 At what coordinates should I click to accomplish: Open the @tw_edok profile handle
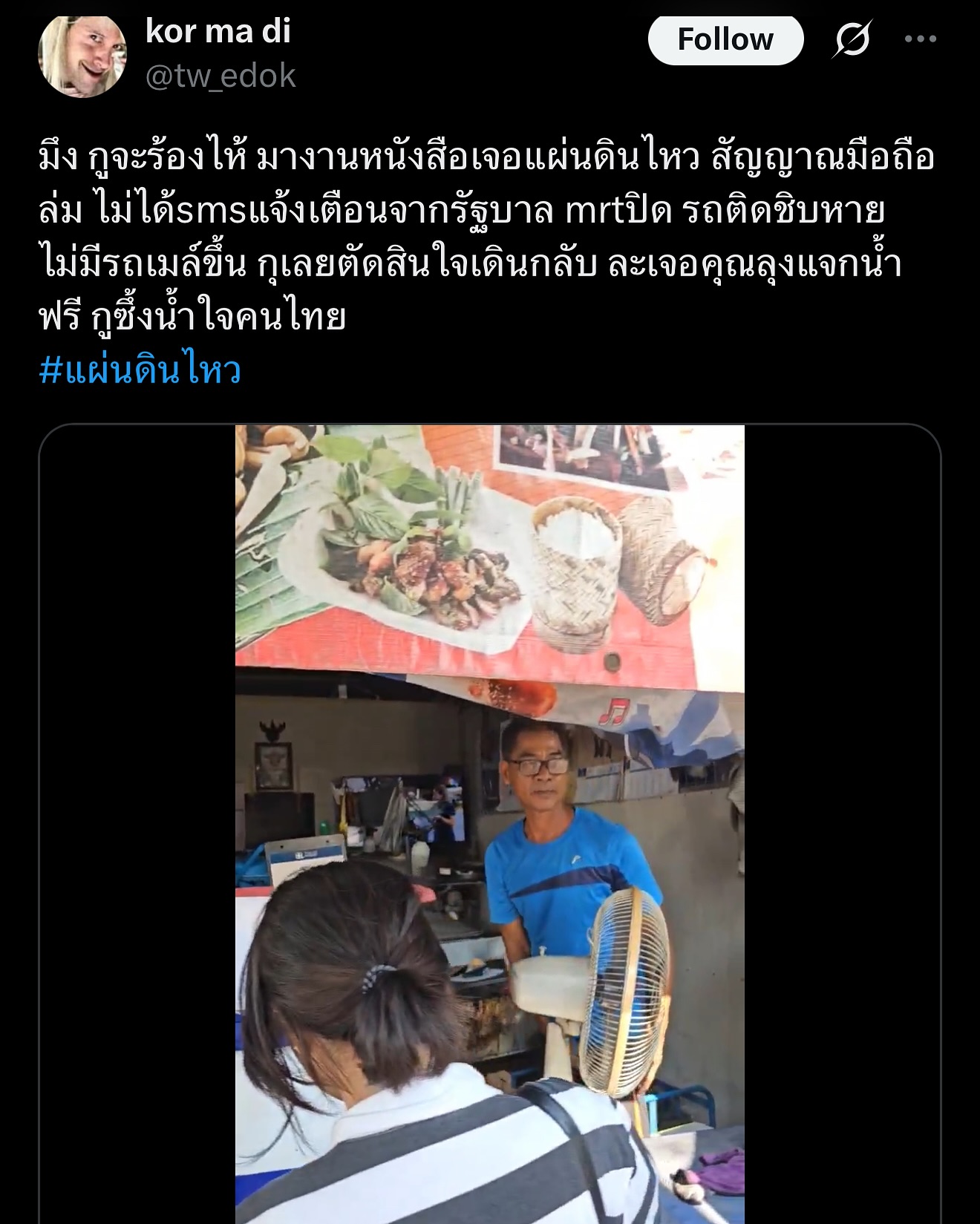220,76
